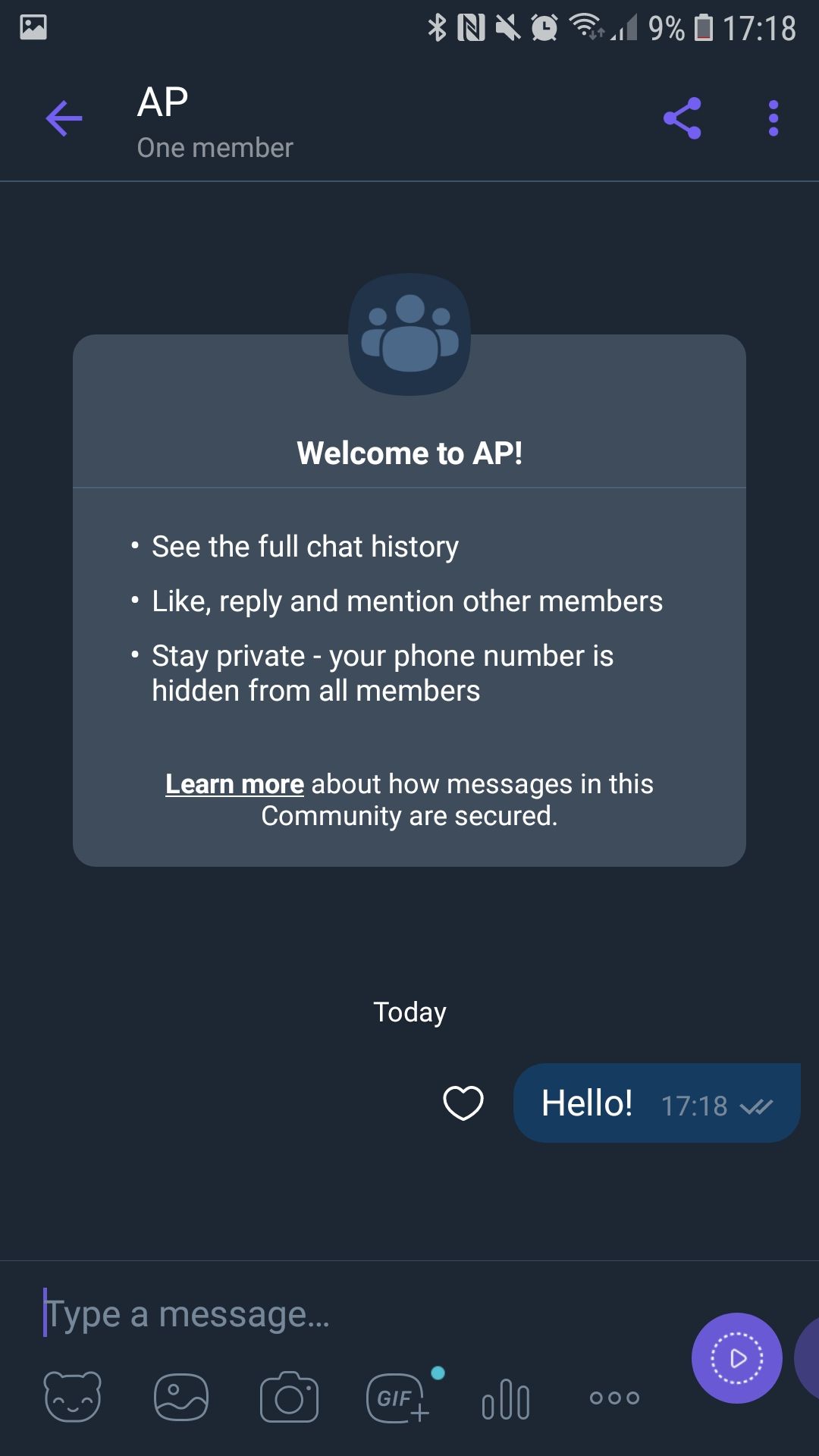Launch the camera
Viewport: 819px width, 1456px height.
click(289, 1397)
